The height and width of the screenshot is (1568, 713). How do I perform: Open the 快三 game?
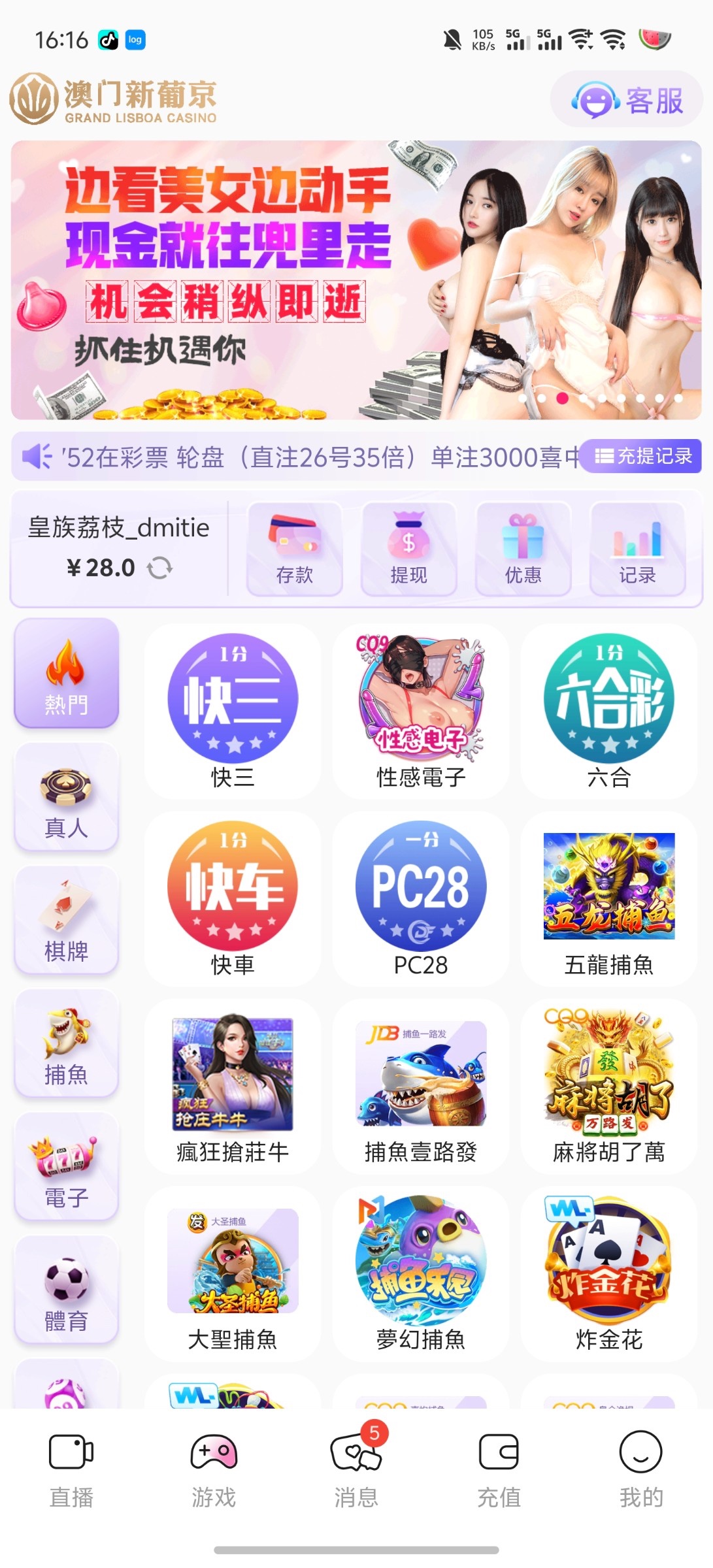[233, 710]
